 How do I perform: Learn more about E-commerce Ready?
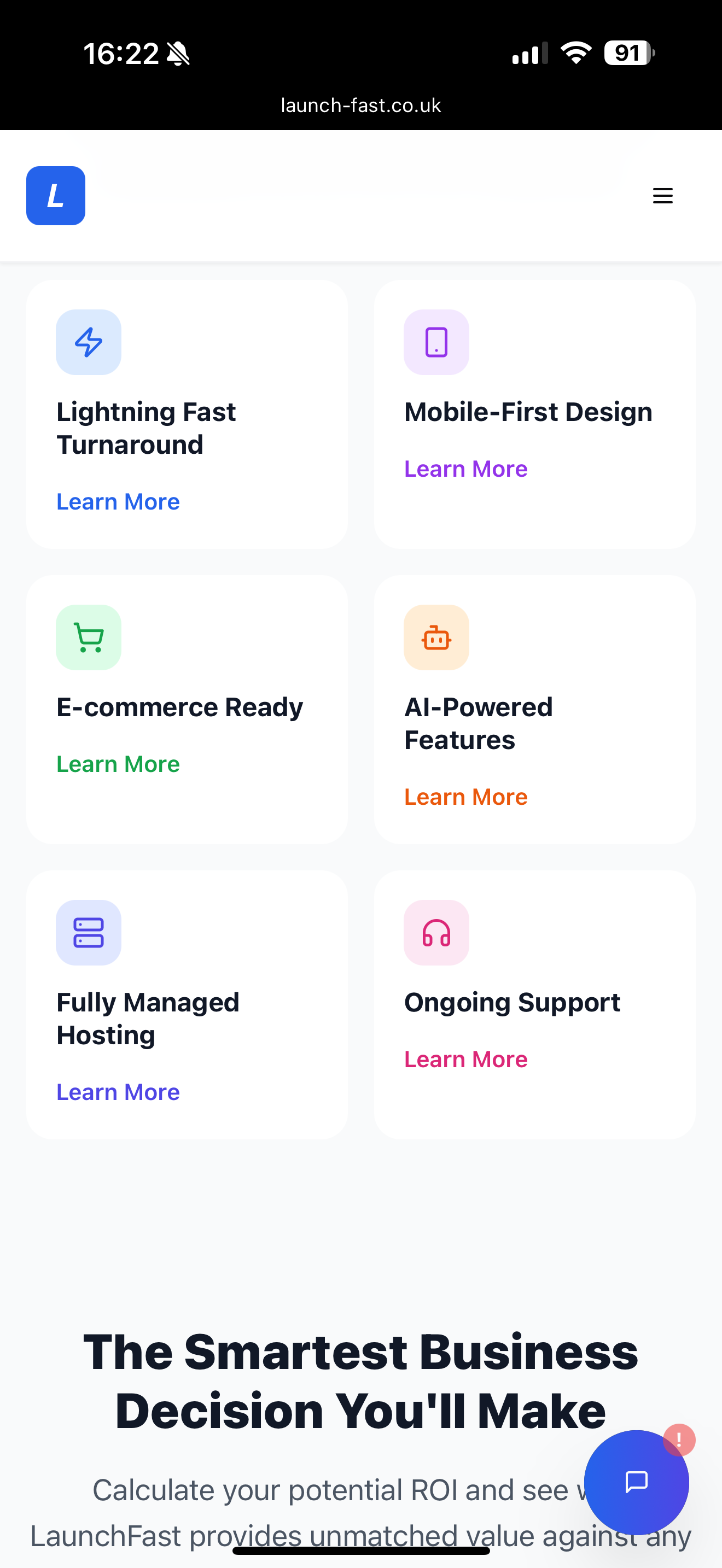click(x=118, y=764)
